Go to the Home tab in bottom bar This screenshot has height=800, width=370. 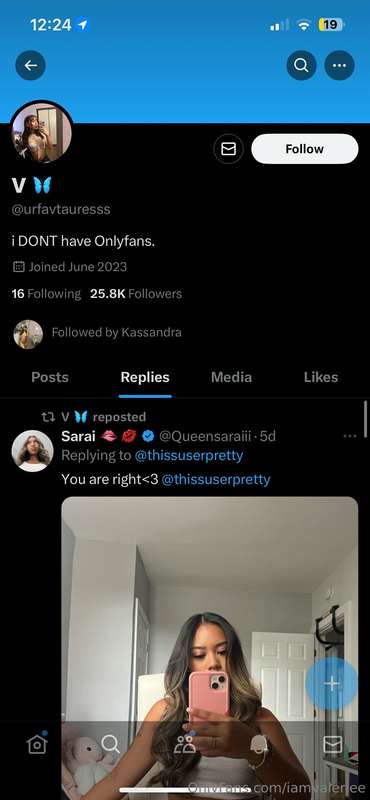(37, 745)
